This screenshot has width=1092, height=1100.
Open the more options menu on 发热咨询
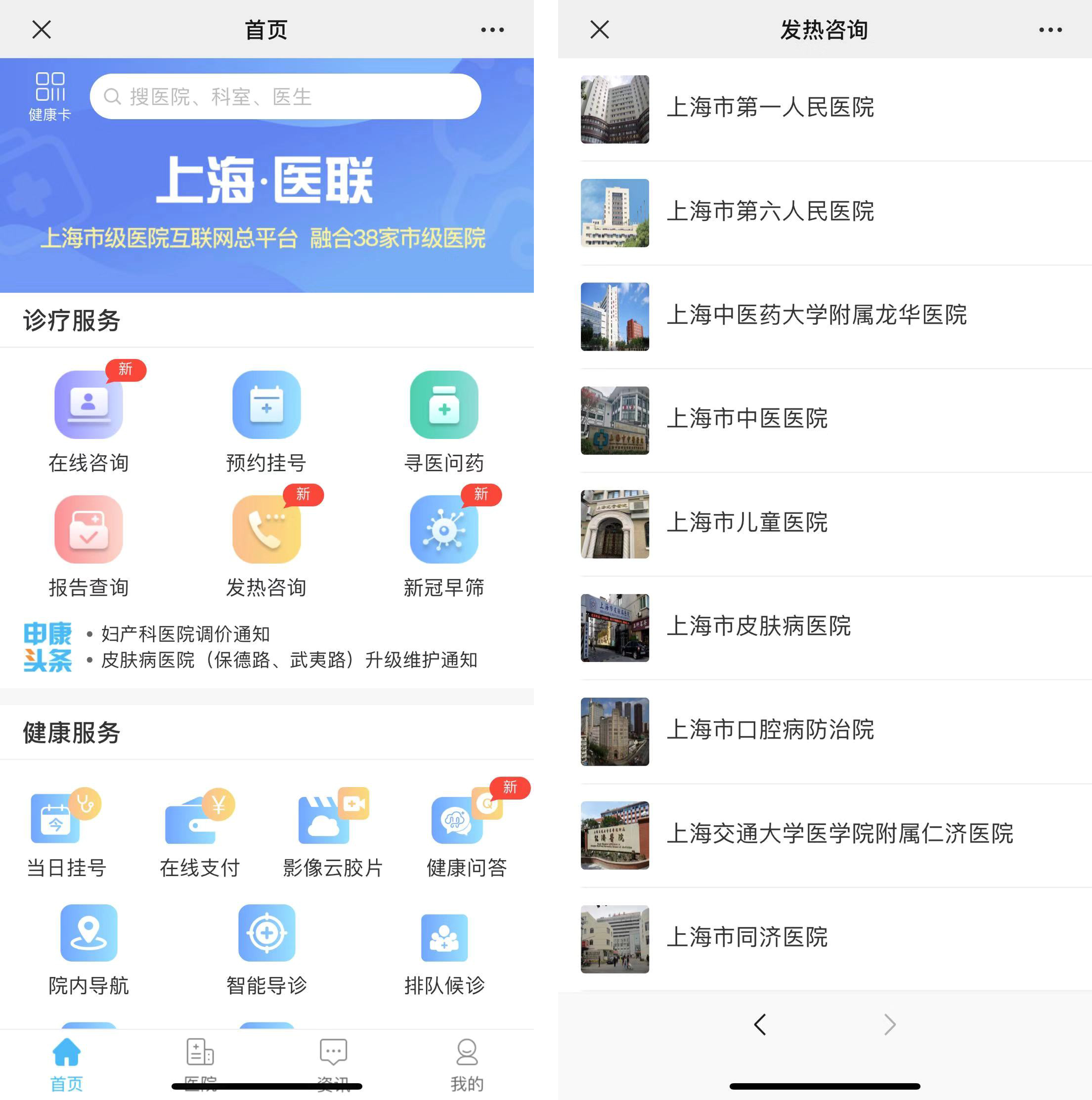click(x=1050, y=30)
